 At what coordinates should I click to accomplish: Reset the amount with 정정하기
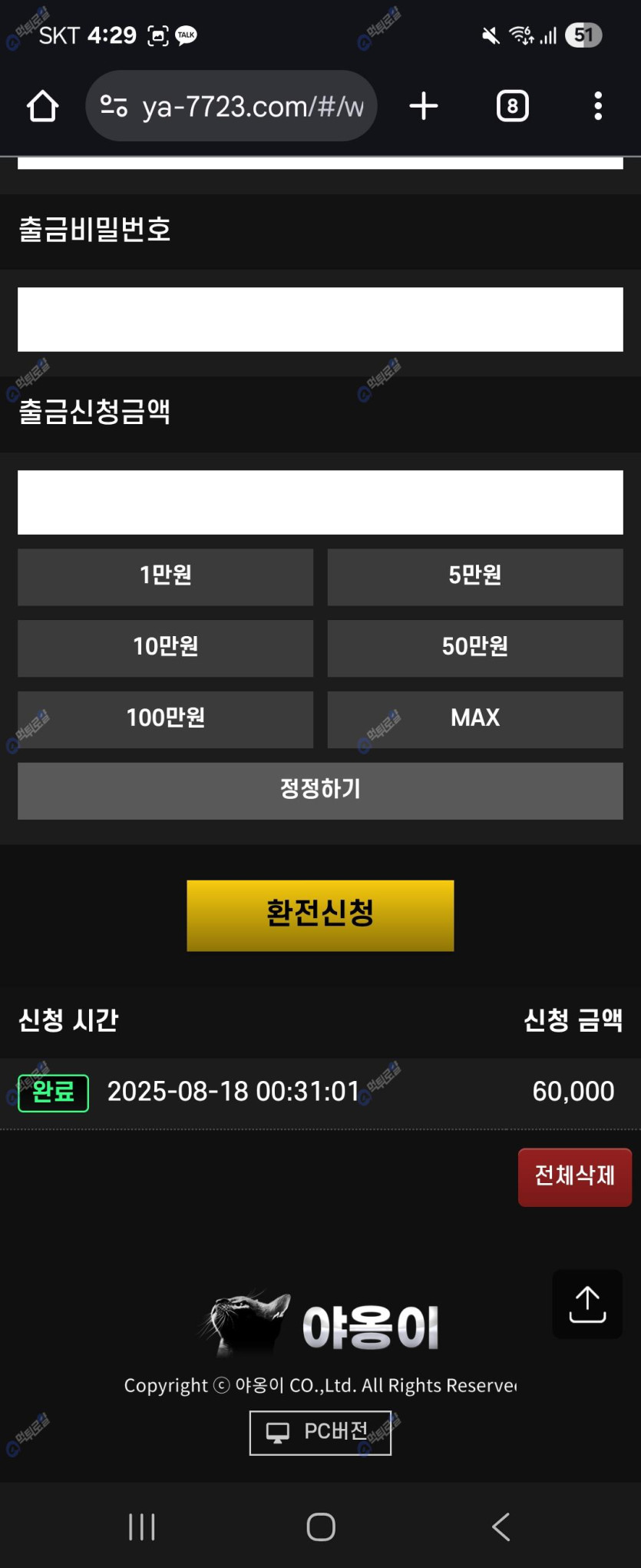[320, 791]
